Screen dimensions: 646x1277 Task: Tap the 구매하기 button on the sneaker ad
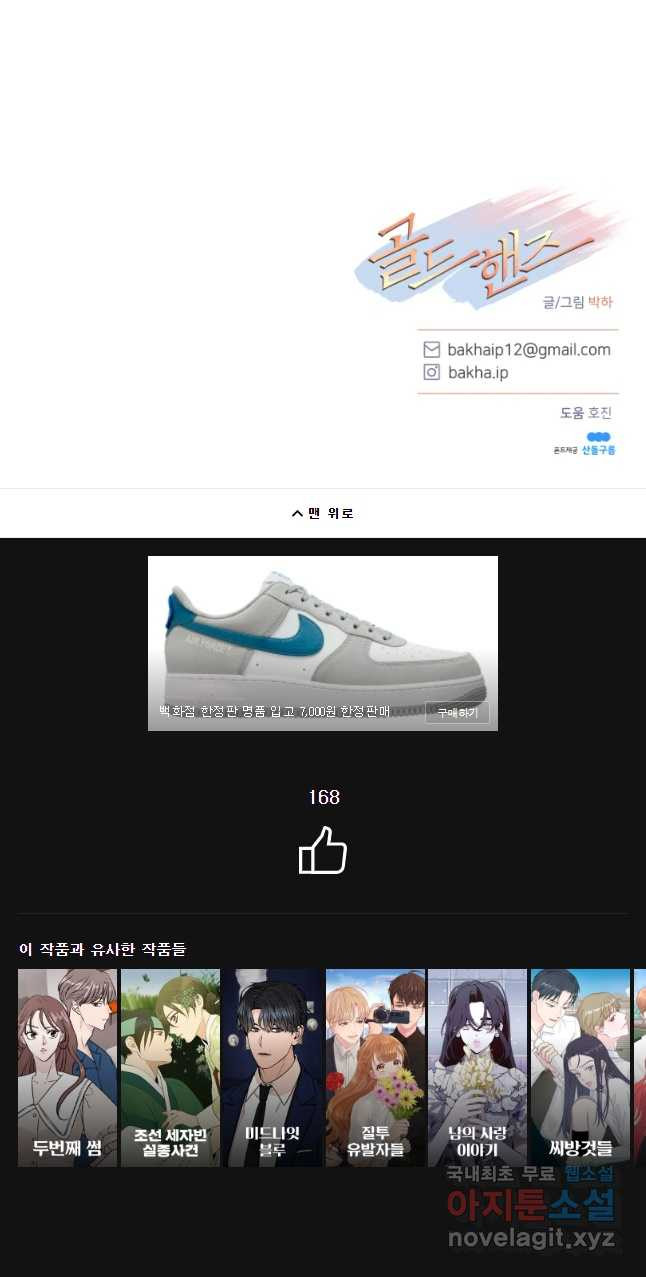pos(457,713)
